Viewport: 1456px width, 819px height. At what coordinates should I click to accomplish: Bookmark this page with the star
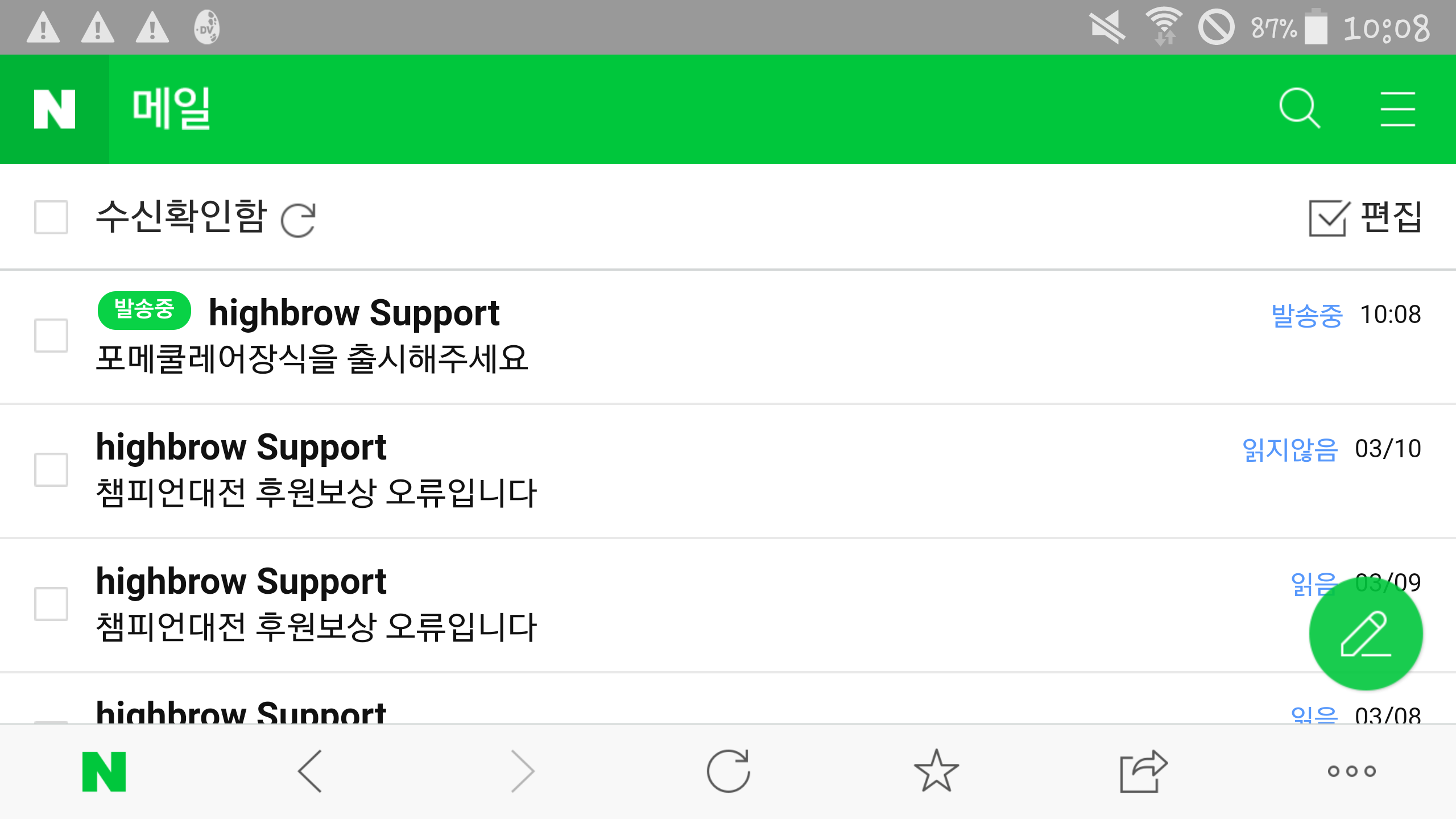tap(936, 771)
